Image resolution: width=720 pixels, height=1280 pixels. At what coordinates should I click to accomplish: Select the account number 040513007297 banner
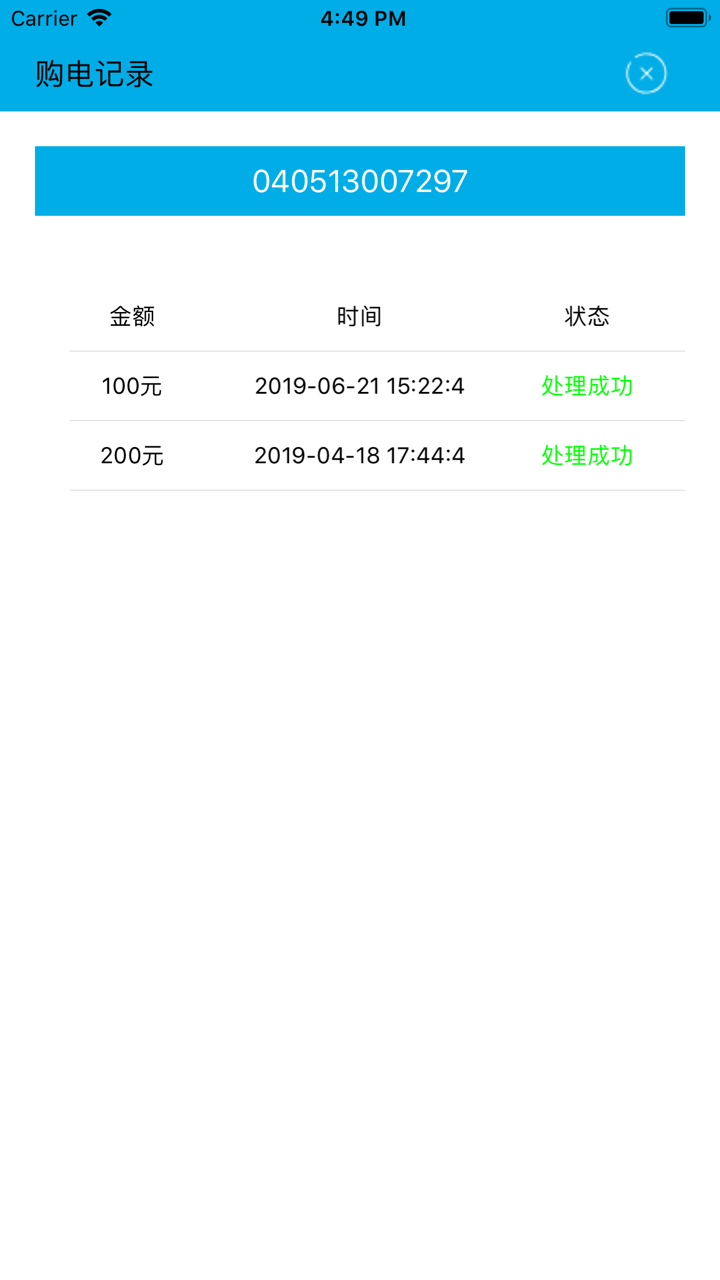click(360, 181)
